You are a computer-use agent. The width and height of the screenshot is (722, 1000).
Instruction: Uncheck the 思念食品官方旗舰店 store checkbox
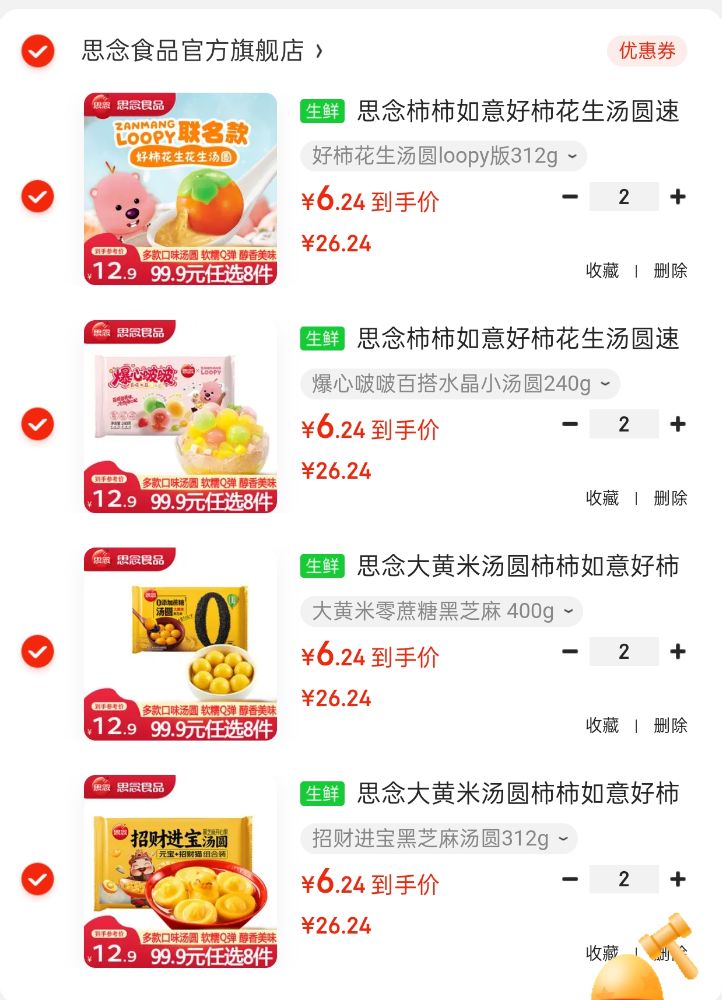pos(38,50)
